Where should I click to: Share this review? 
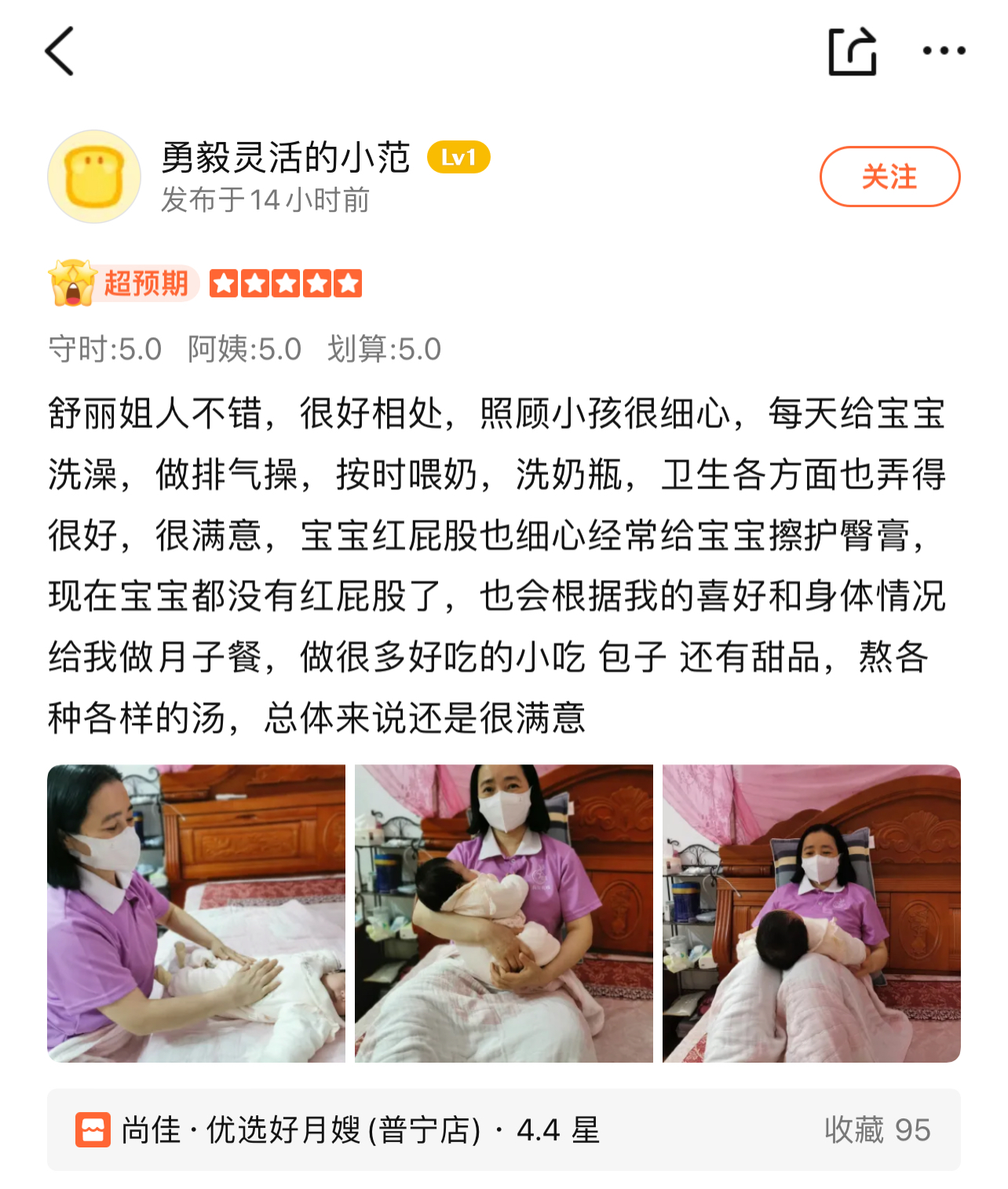[x=852, y=52]
